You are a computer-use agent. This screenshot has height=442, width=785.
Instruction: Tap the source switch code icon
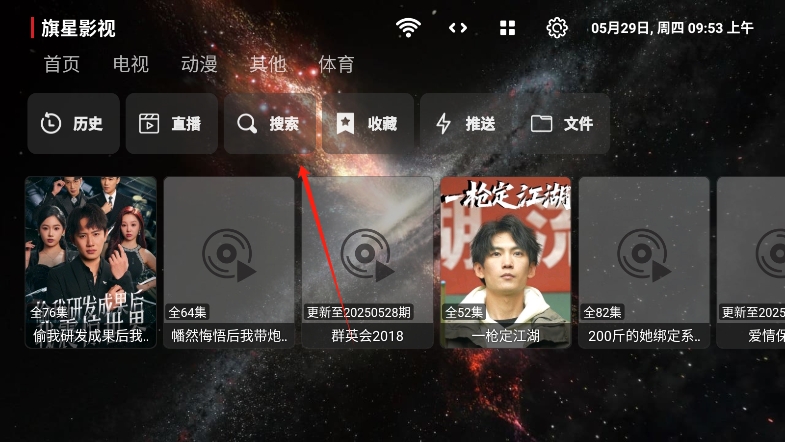point(458,28)
